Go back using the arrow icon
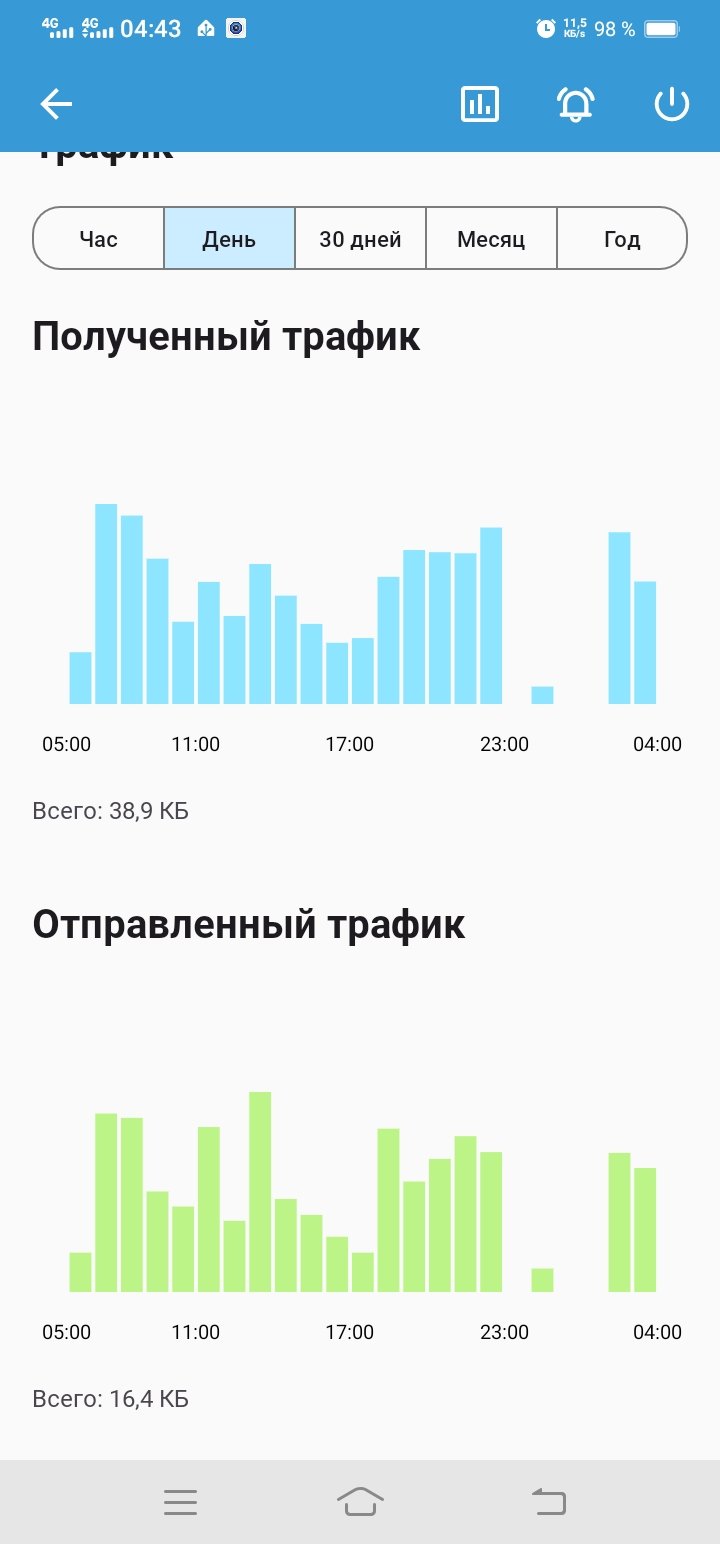The height and width of the screenshot is (1544, 720). point(56,104)
